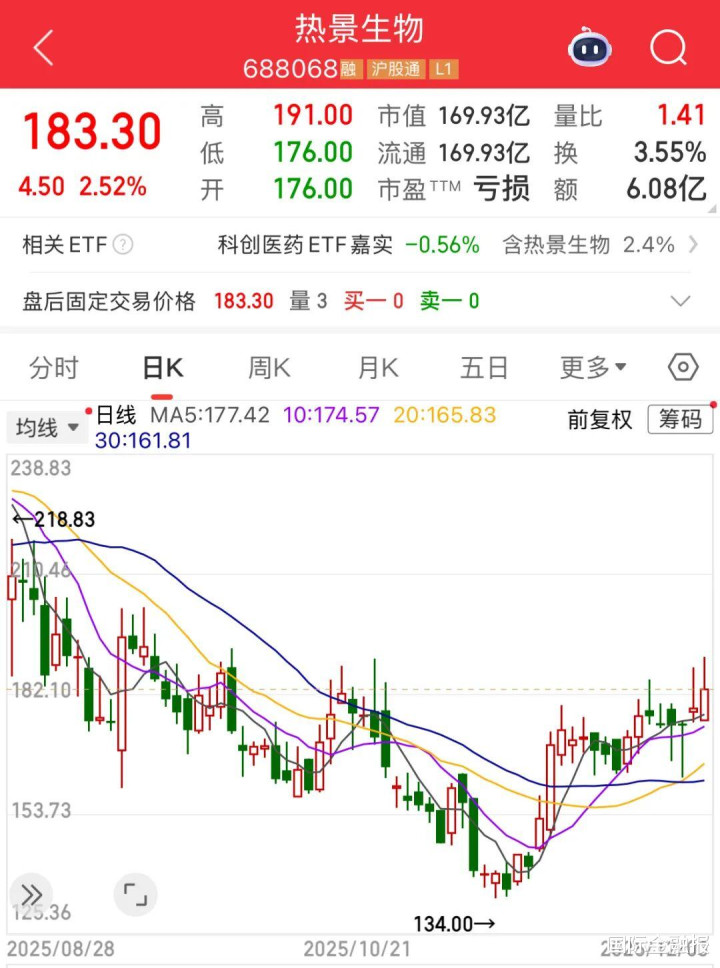Switch to the 分时 chart tab
Screen dimensions: 720x968
point(54,368)
